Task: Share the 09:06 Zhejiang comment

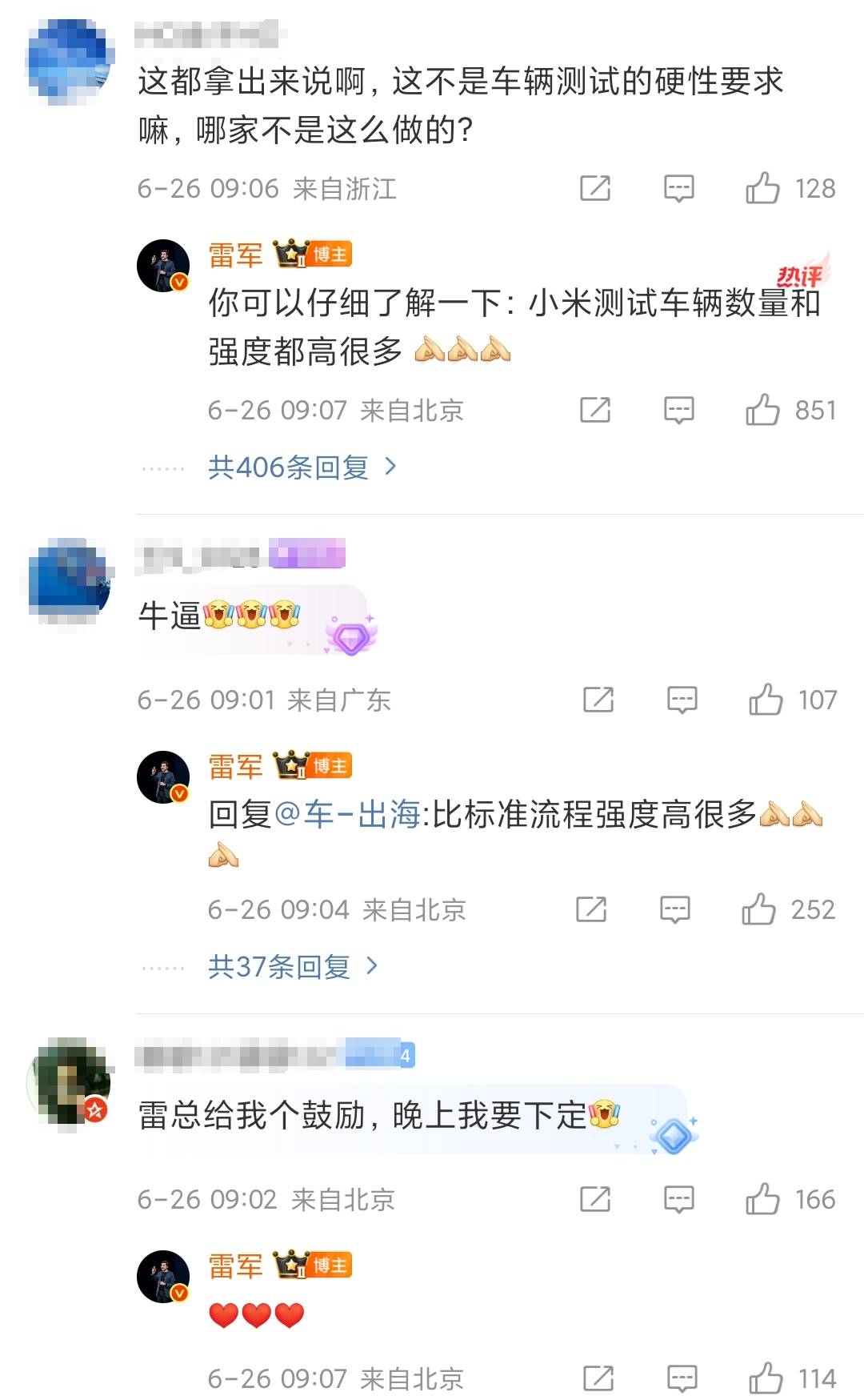Action: [595, 189]
